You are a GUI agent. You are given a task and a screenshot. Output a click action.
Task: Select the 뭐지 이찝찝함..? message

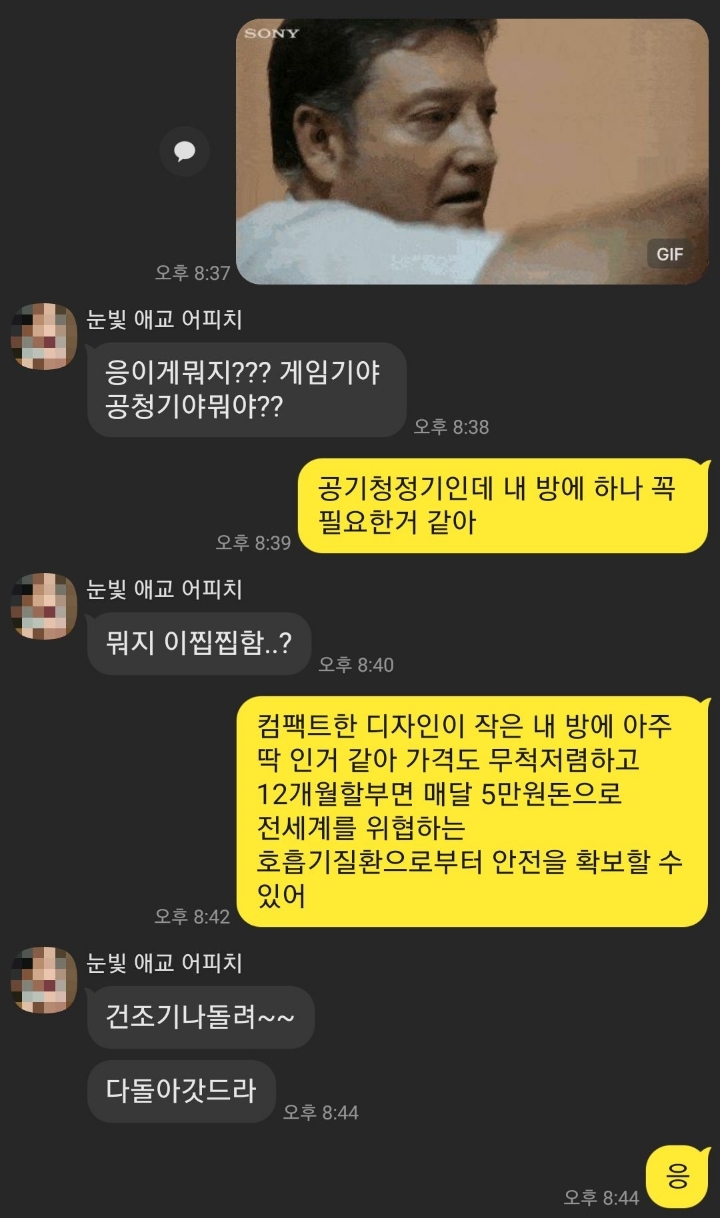[198, 645]
